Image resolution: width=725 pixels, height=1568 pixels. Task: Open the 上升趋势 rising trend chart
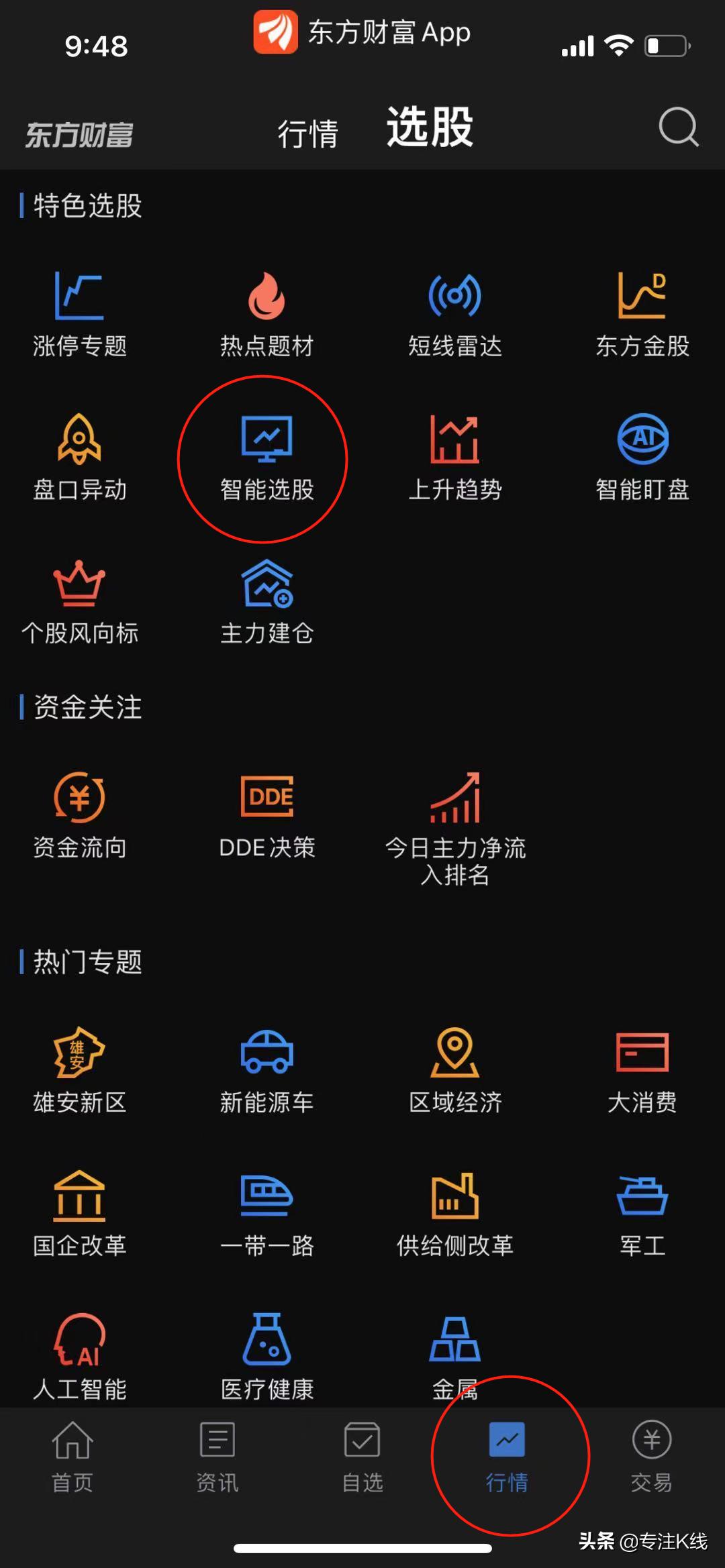pyautogui.click(x=454, y=456)
